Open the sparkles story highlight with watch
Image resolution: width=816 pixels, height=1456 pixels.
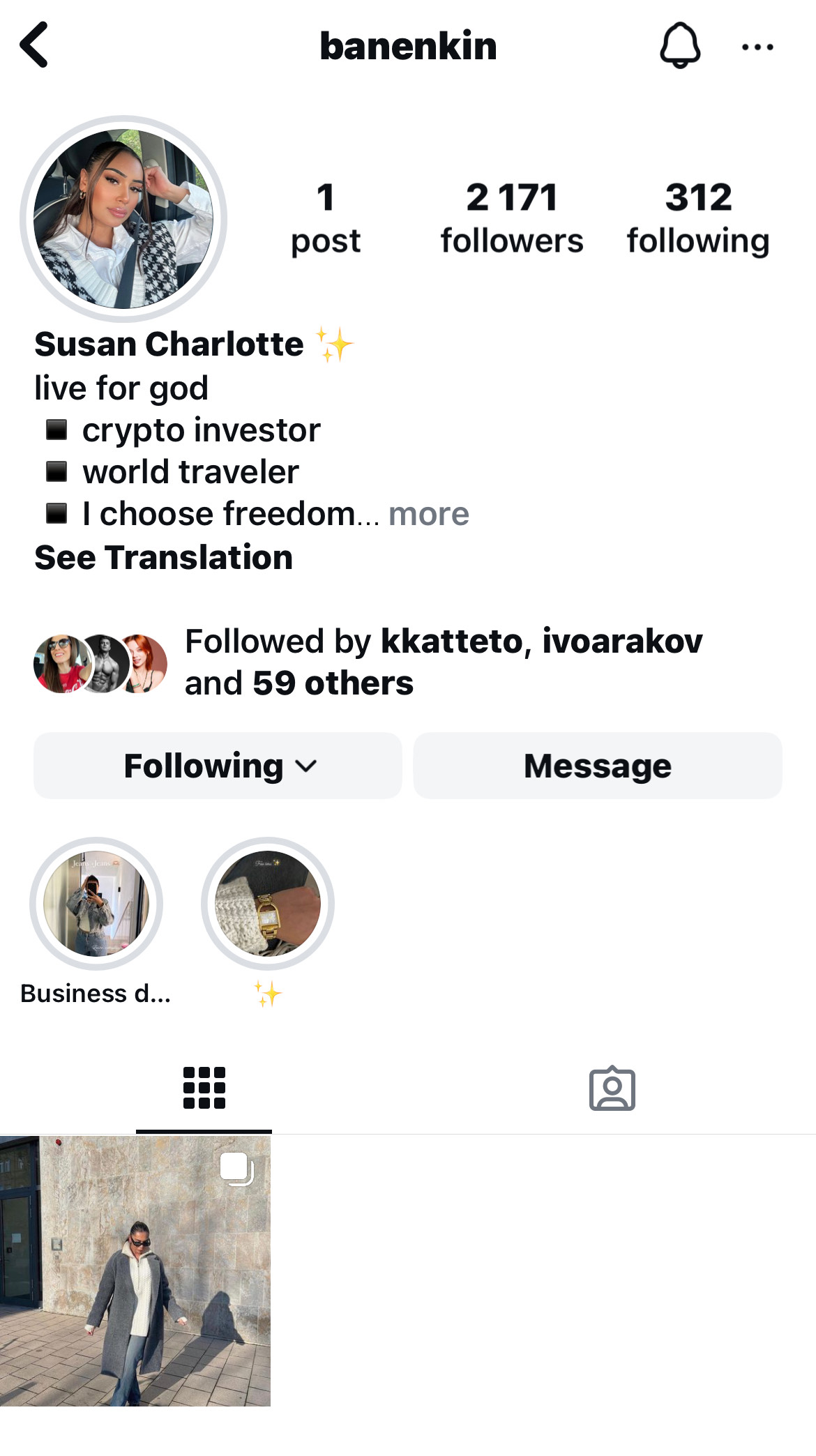click(x=268, y=904)
